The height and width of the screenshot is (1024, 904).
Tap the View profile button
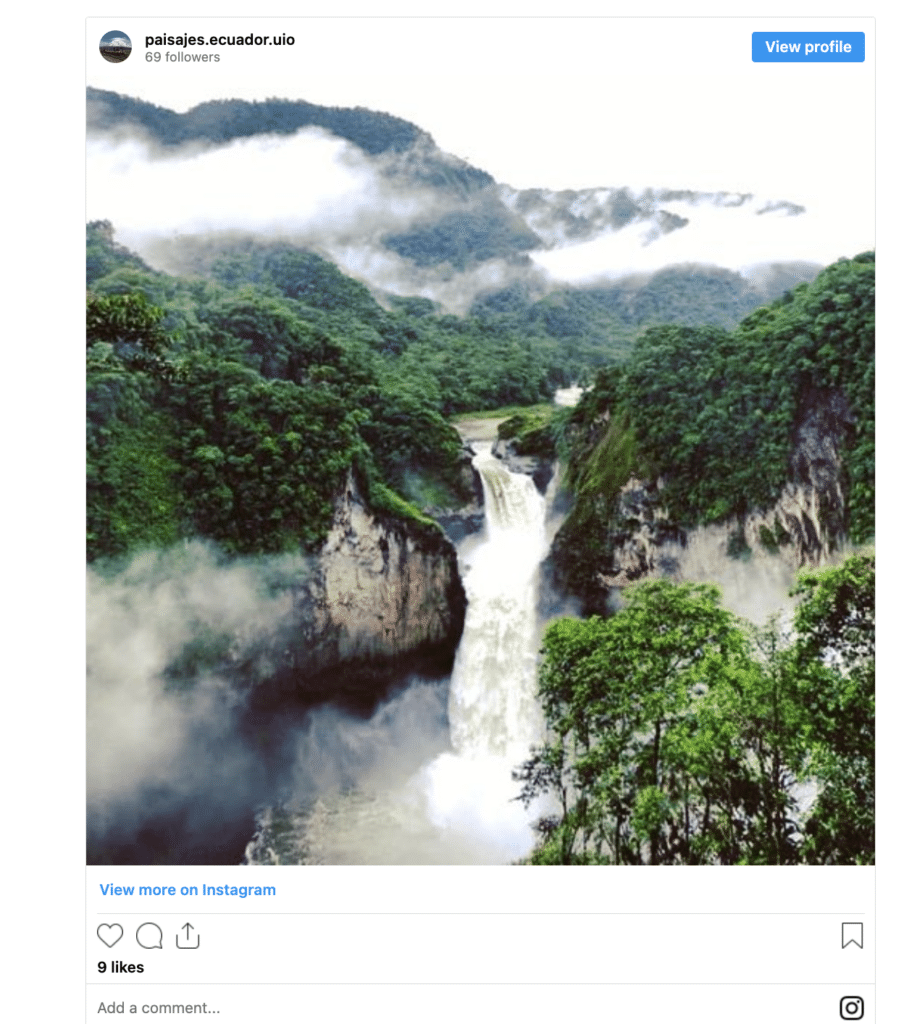click(x=807, y=47)
